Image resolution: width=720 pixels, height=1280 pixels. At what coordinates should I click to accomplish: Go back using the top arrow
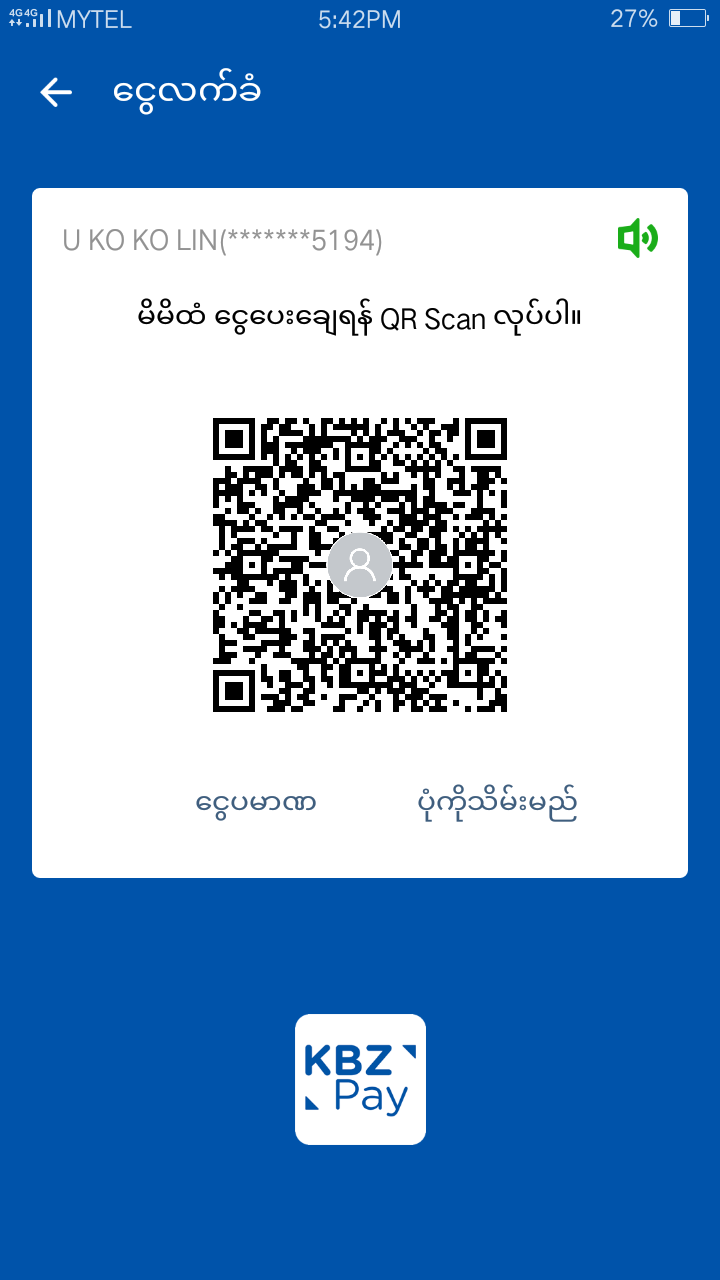[x=56, y=92]
